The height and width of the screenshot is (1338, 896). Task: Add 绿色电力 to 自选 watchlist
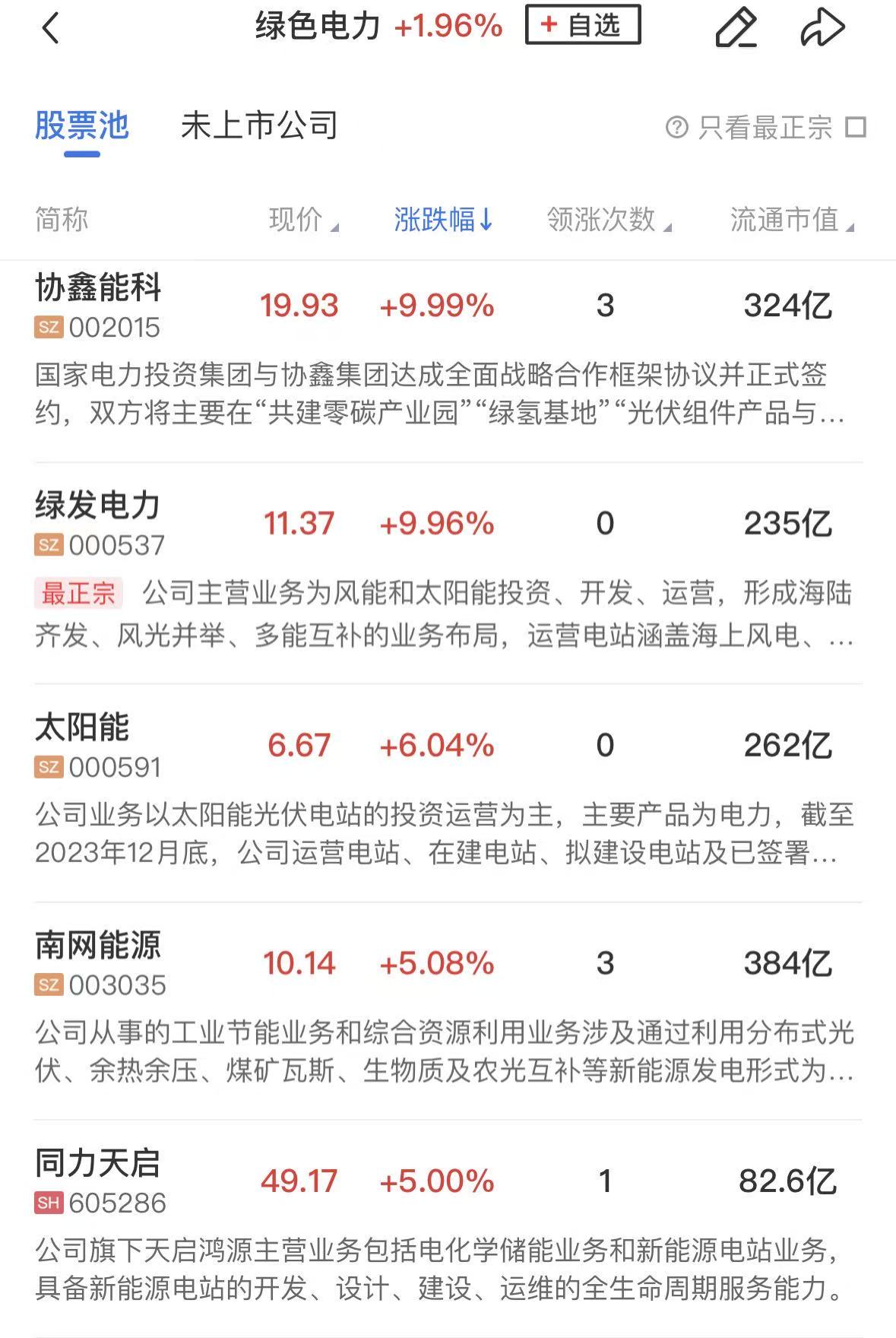click(582, 26)
